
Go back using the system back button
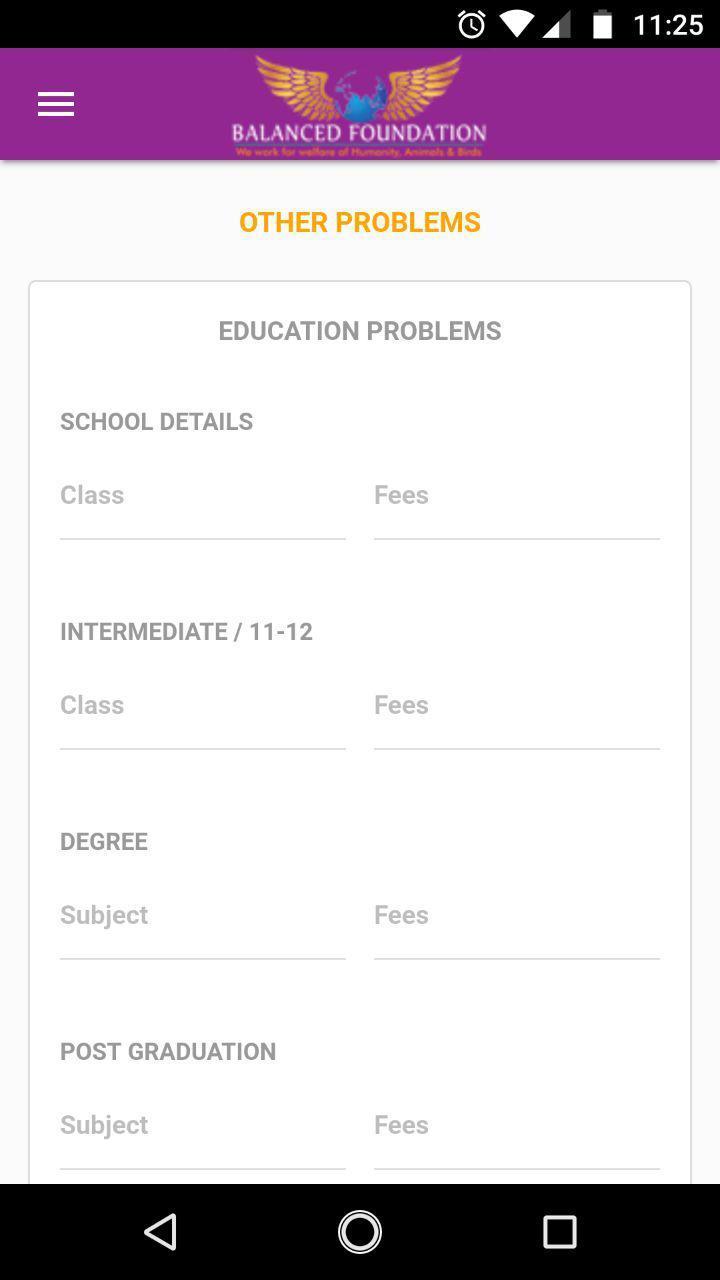160,1232
